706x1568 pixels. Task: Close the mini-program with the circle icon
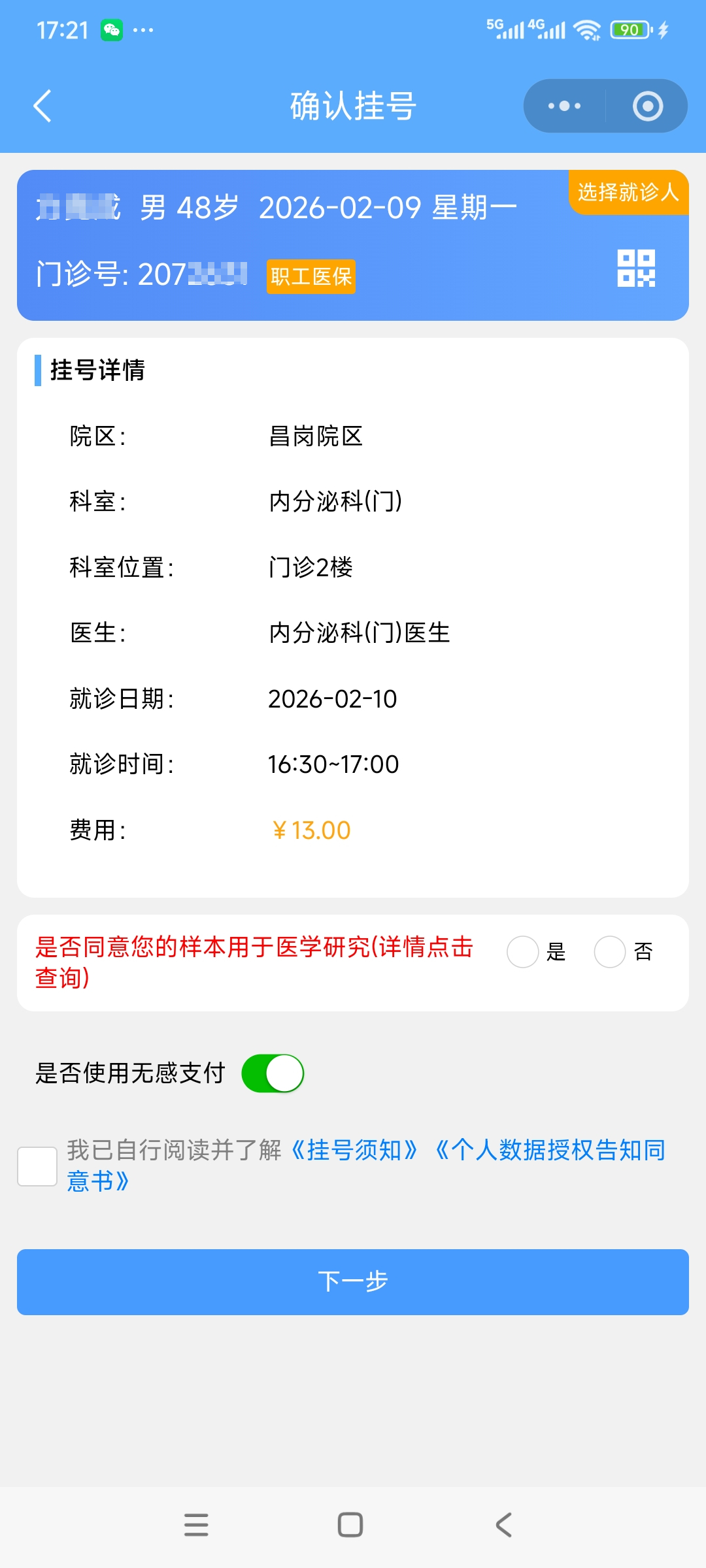[x=647, y=106]
